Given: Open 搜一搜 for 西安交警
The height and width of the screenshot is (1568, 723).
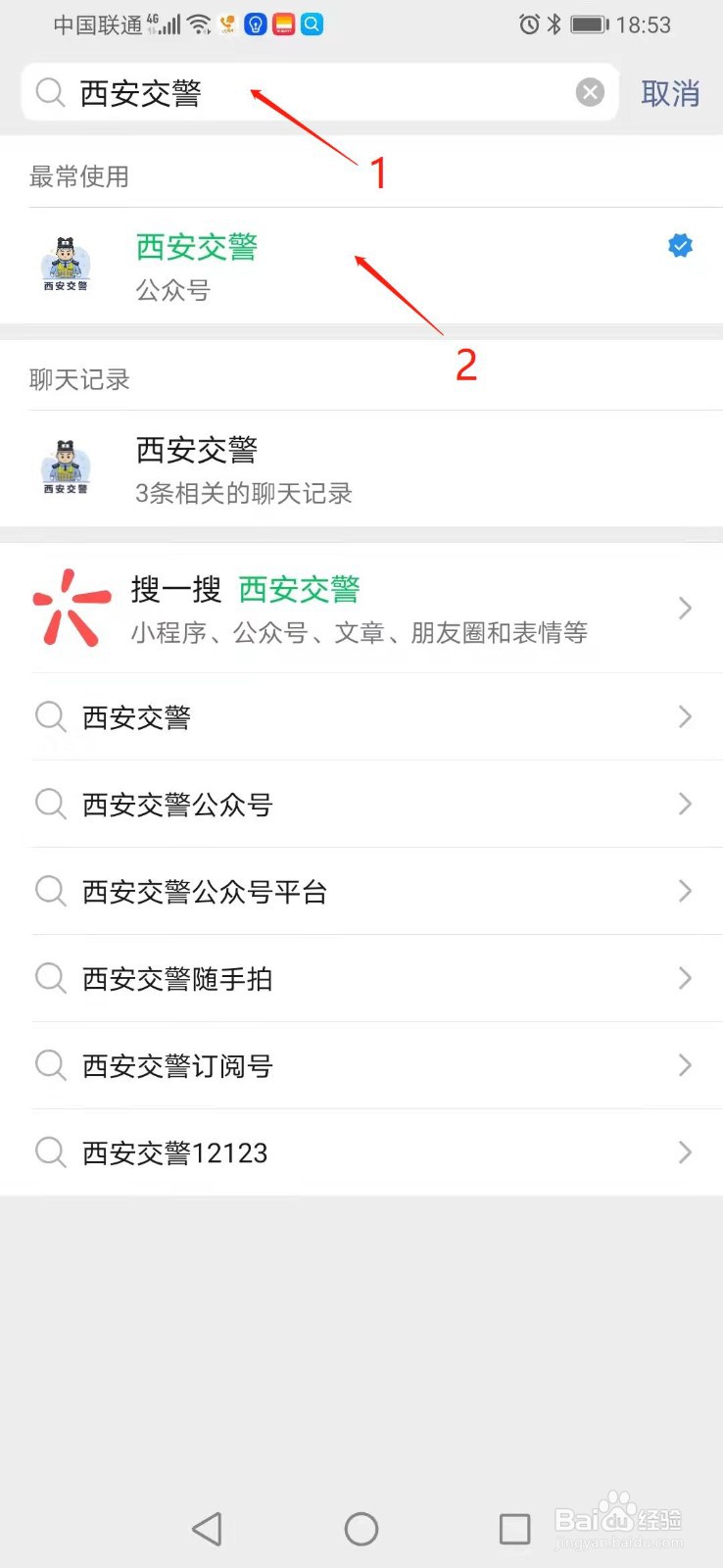Looking at the screenshot, I should point(361,608).
